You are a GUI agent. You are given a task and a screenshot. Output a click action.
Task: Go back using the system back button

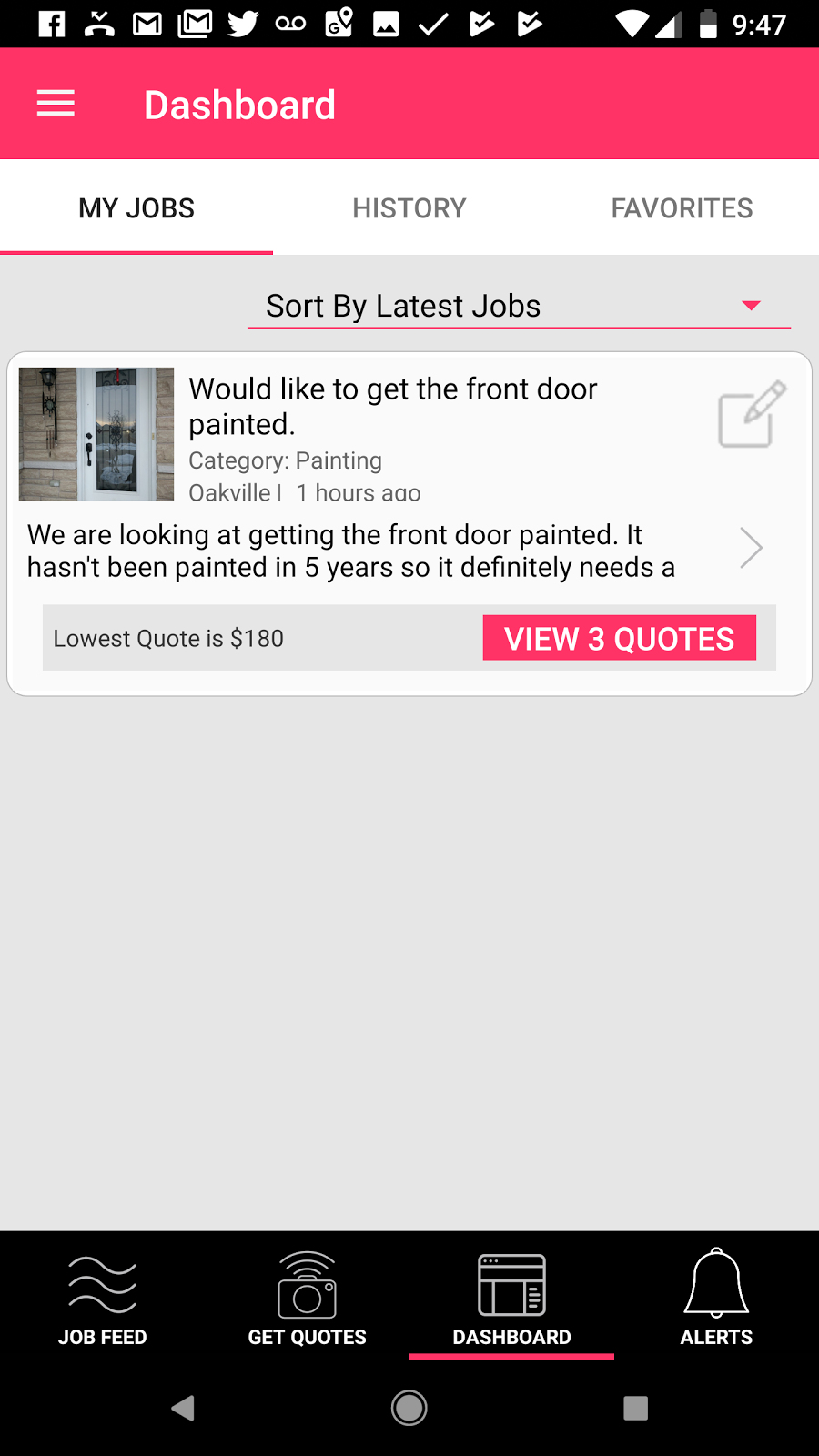point(183,1408)
